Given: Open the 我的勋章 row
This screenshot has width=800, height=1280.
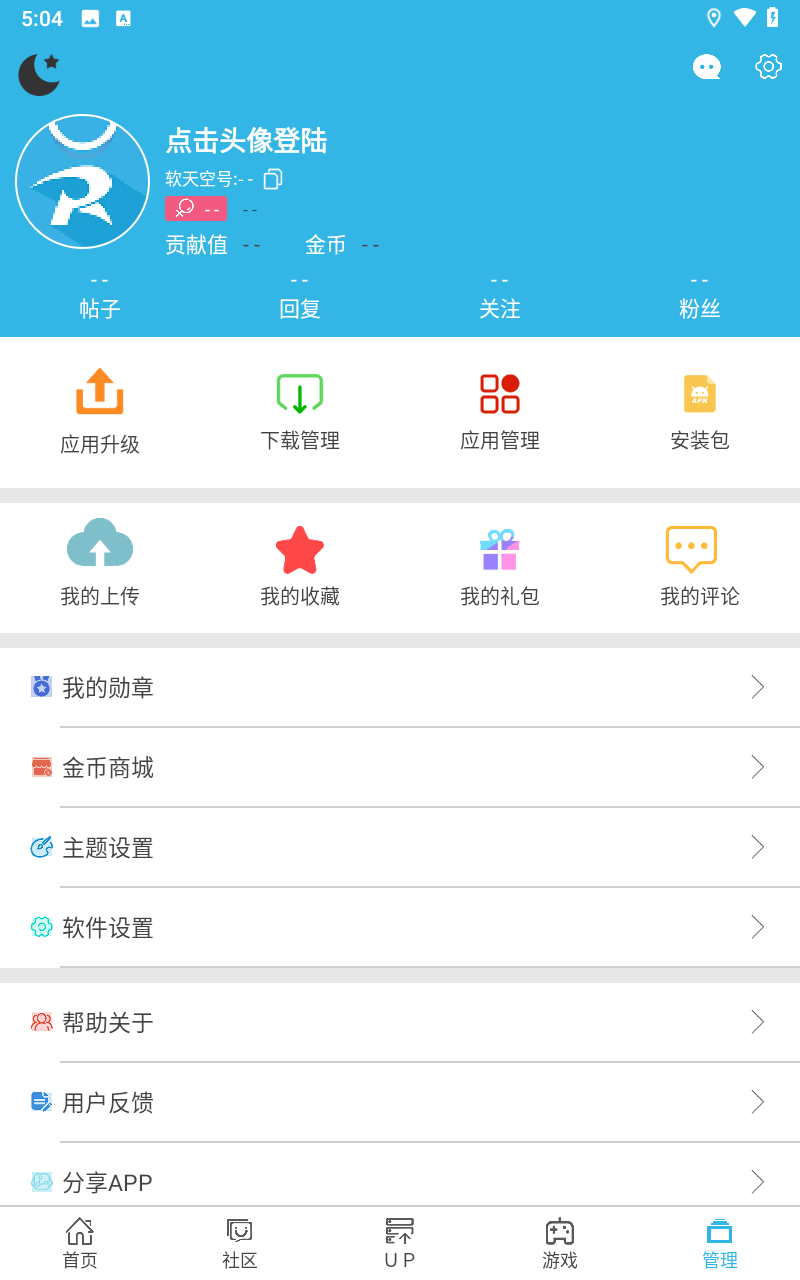Looking at the screenshot, I should [400, 688].
